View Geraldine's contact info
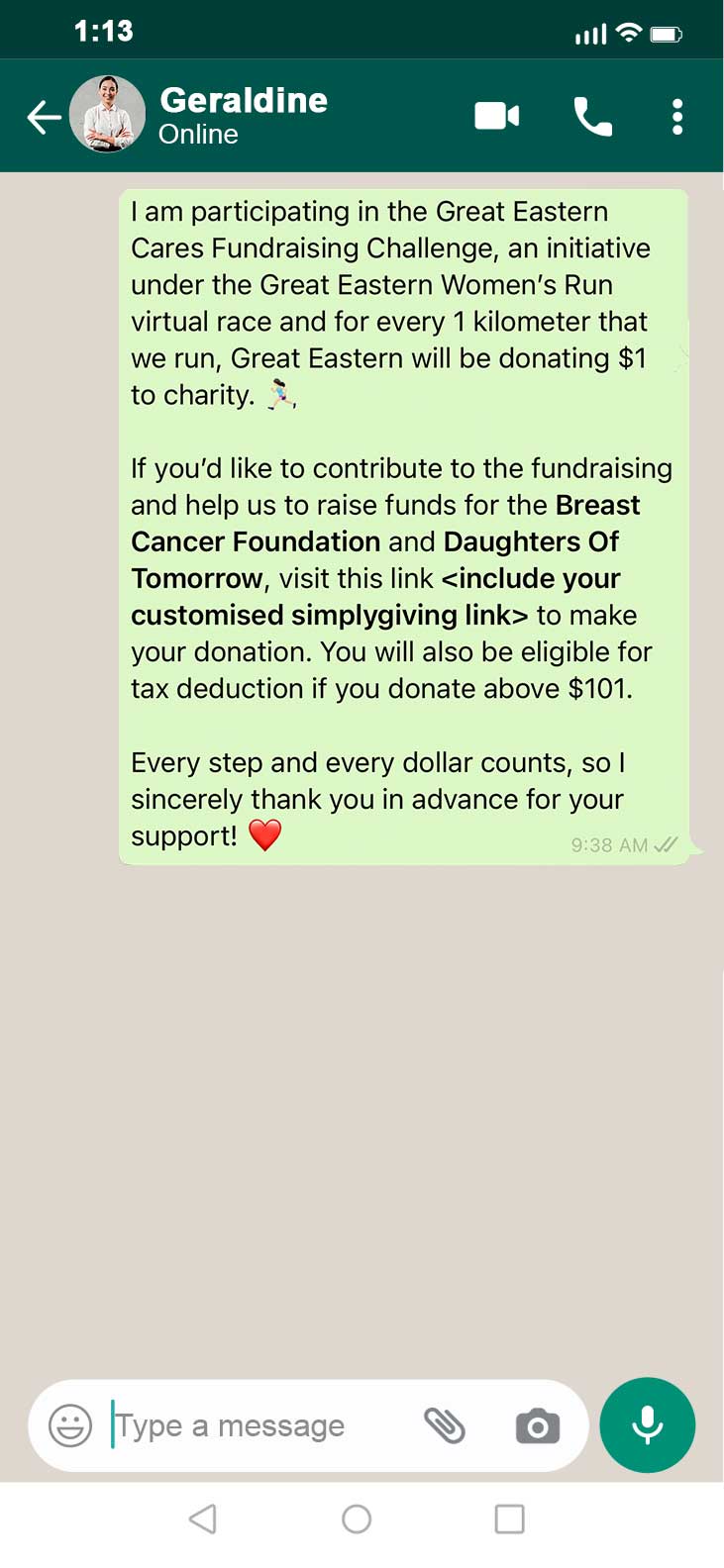The height and width of the screenshot is (1568, 724). coord(244,116)
